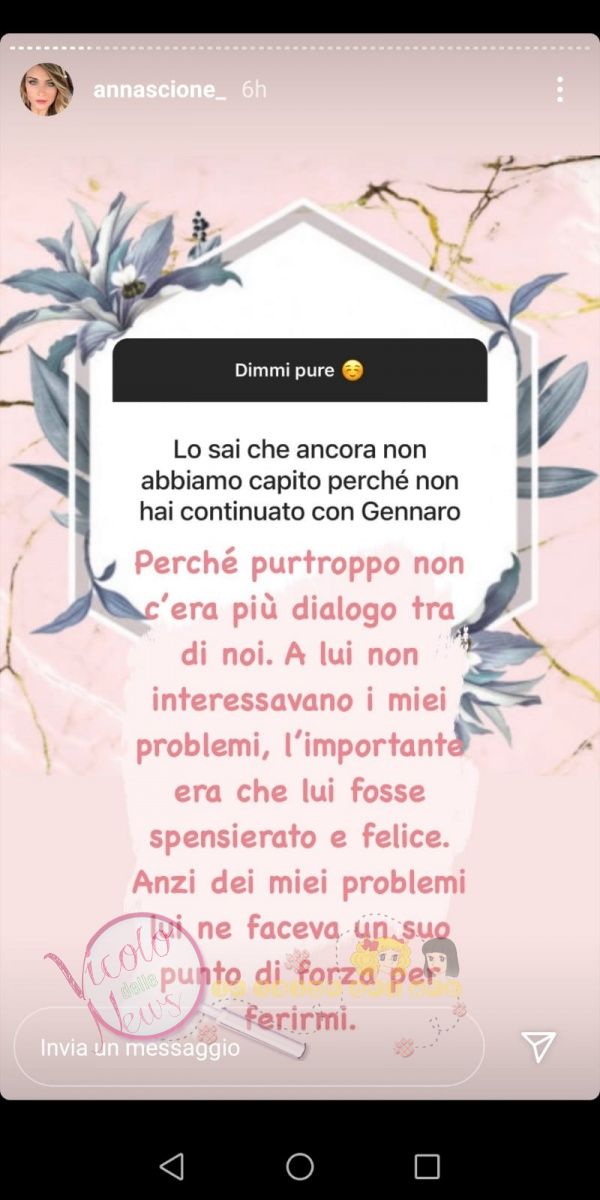Open the annascione_ username link
Image resolution: width=600 pixels, height=1200 pixels.
[x=159, y=90]
